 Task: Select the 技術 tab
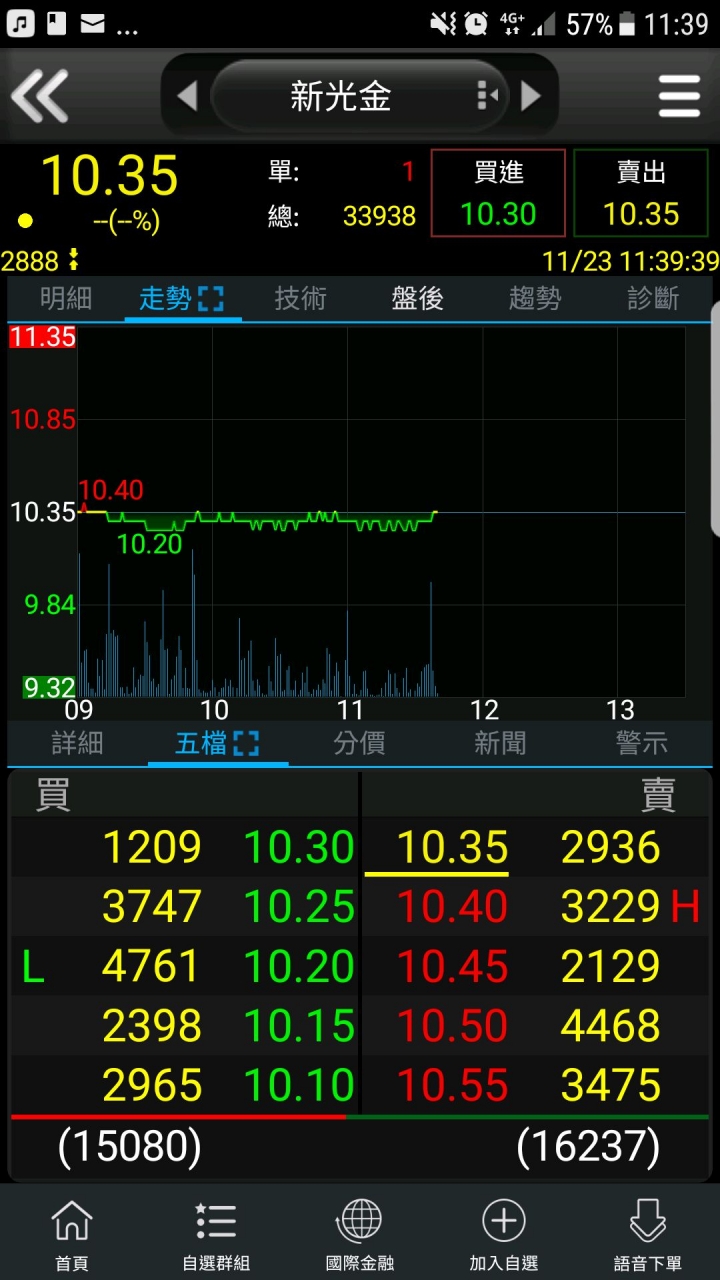click(300, 298)
